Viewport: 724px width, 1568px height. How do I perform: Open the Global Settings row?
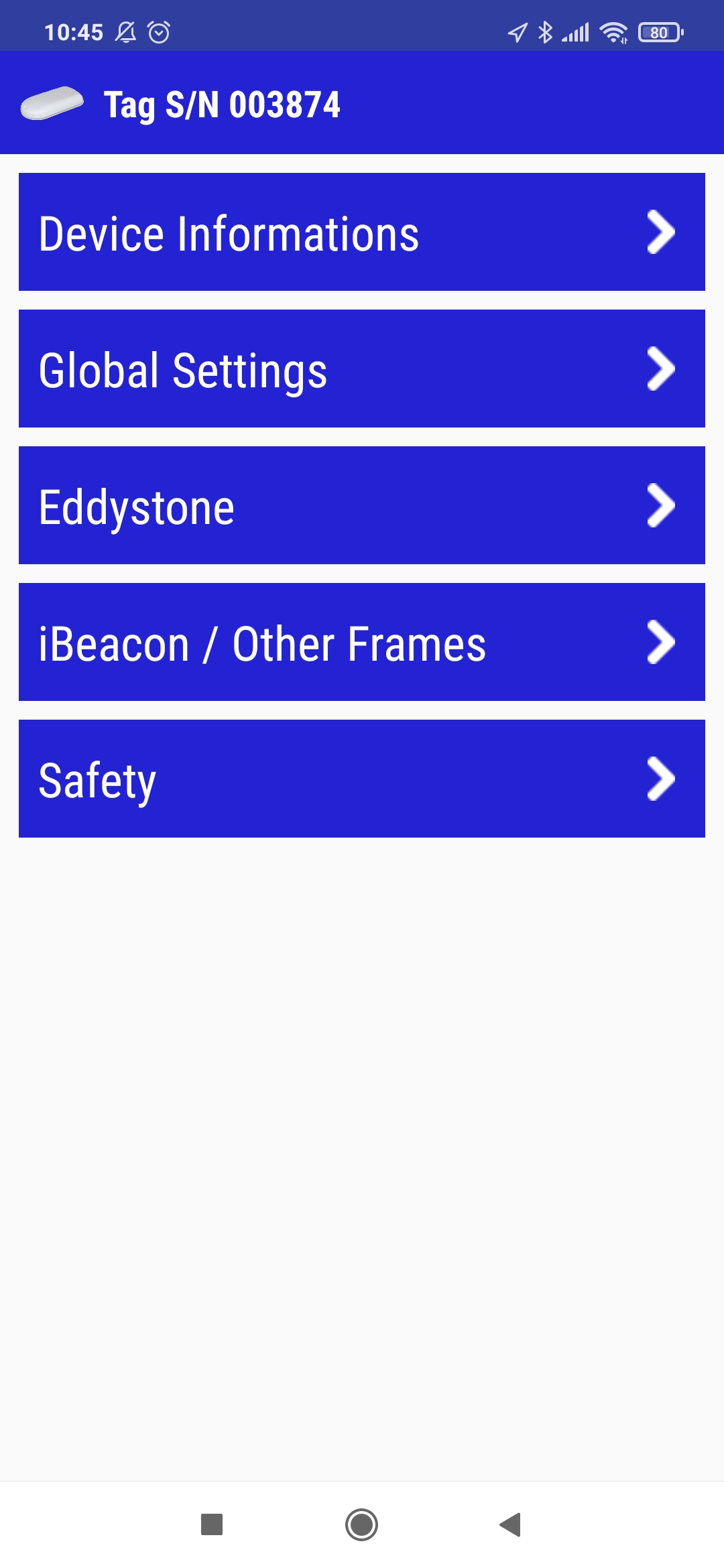(x=362, y=369)
